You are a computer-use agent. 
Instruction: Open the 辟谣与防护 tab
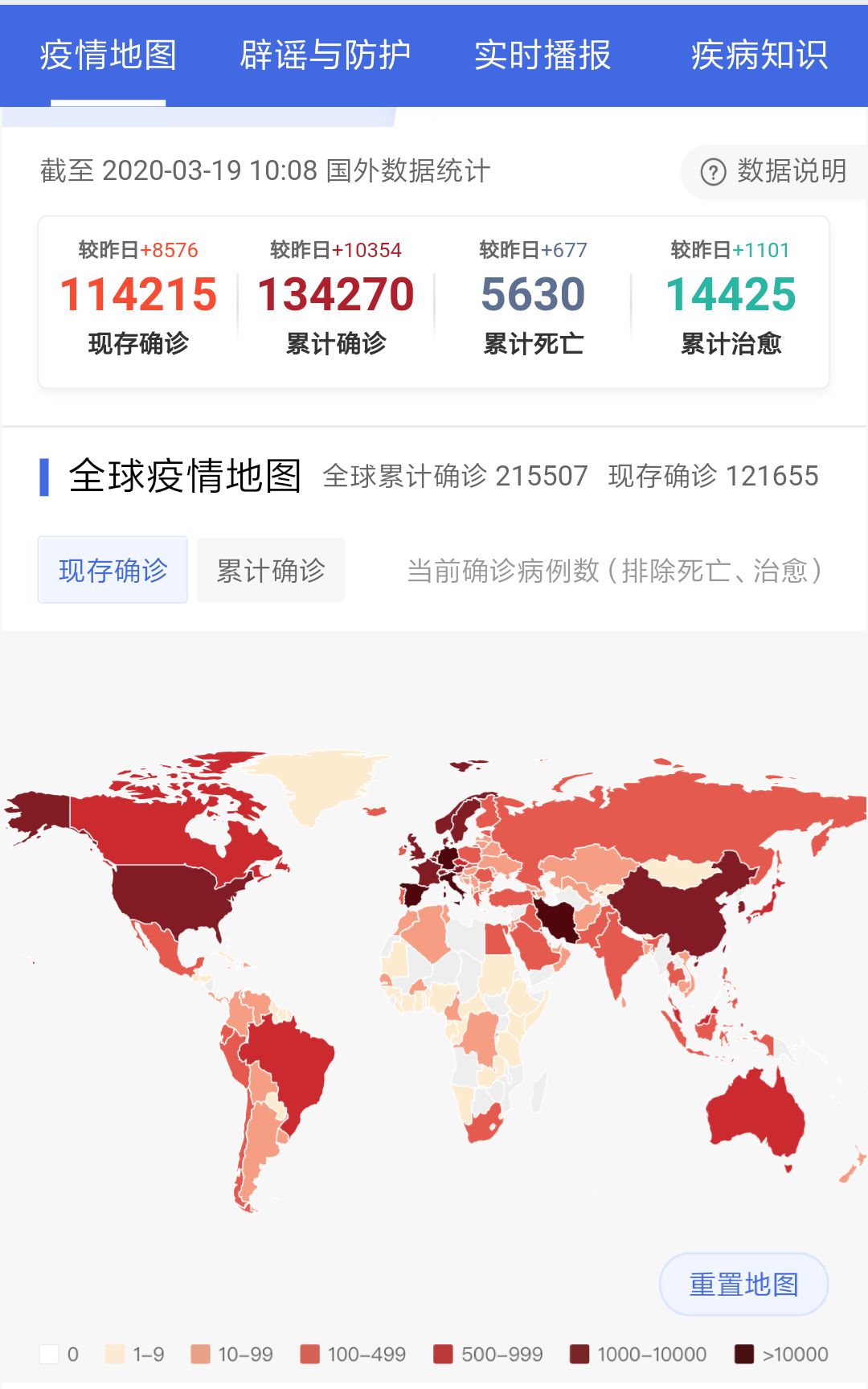pos(325,55)
